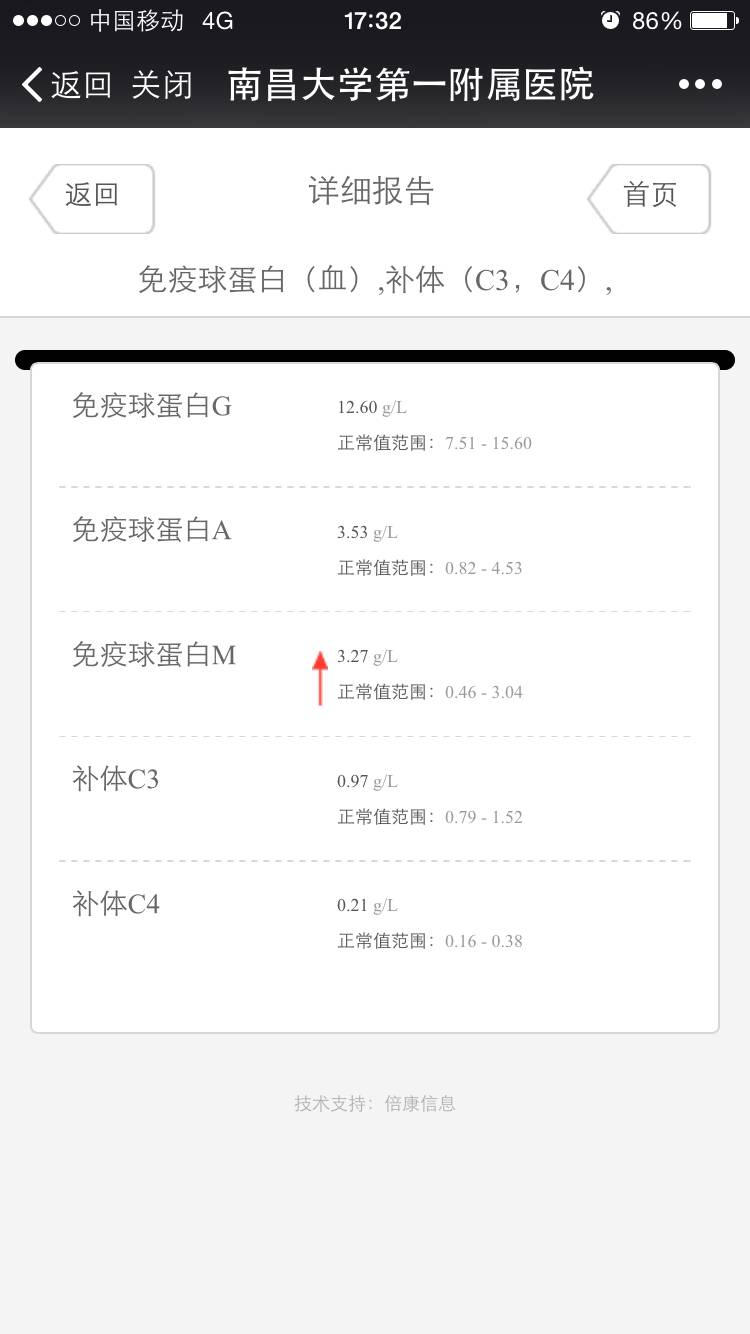The width and height of the screenshot is (750, 1334).
Task: Open the three-dot overflow menu
Action: coord(700,85)
